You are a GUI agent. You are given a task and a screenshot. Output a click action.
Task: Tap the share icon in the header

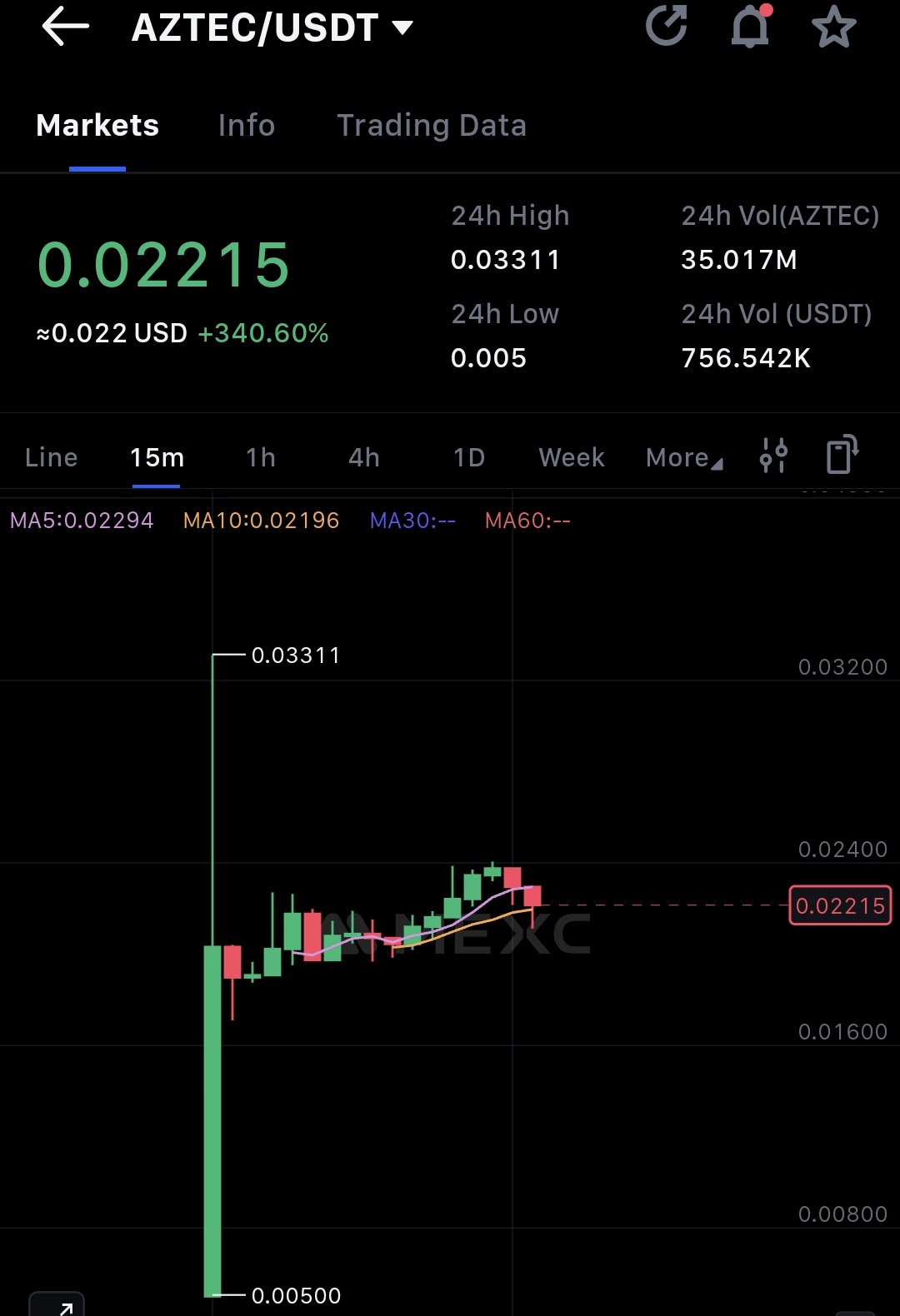click(667, 27)
